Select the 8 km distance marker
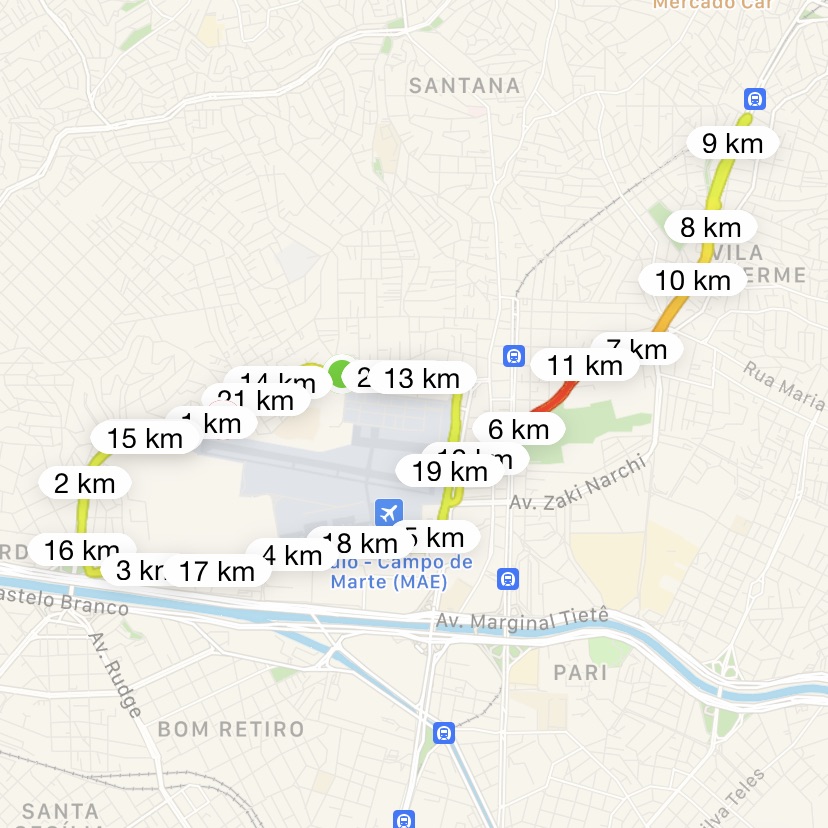 coord(709,227)
